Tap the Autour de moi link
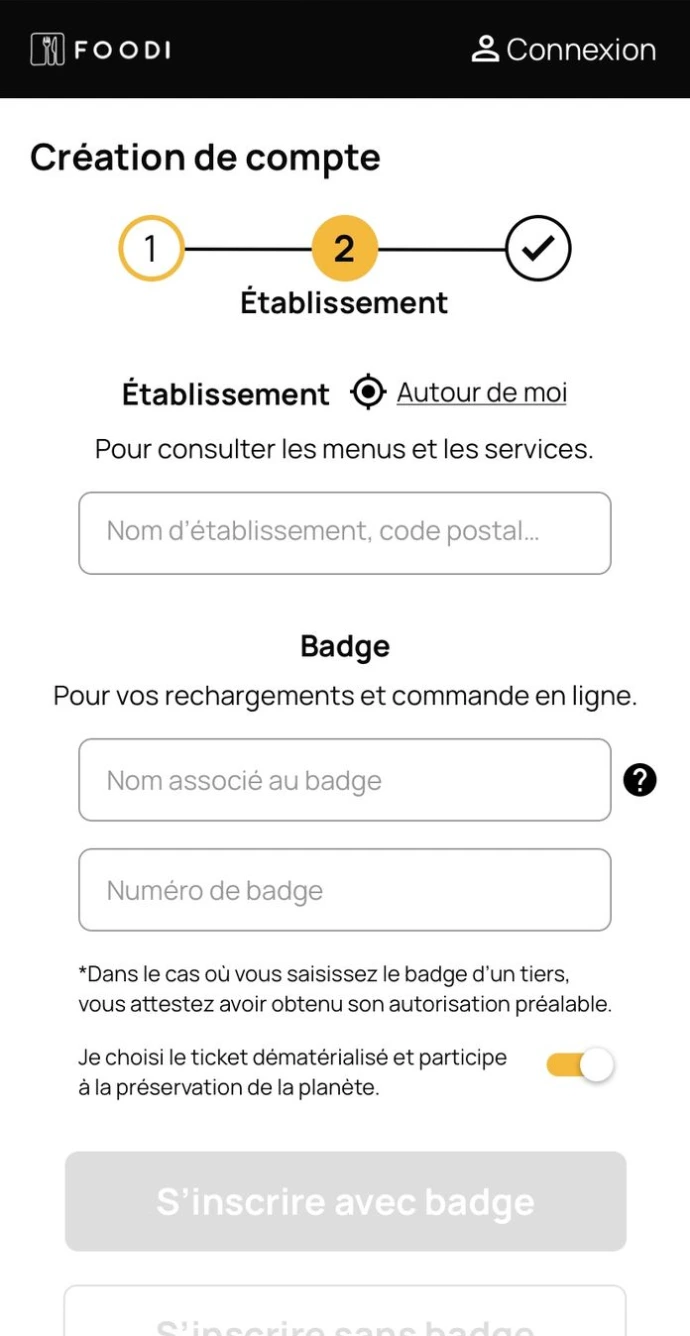Viewport: 690px width, 1336px height. (481, 393)
